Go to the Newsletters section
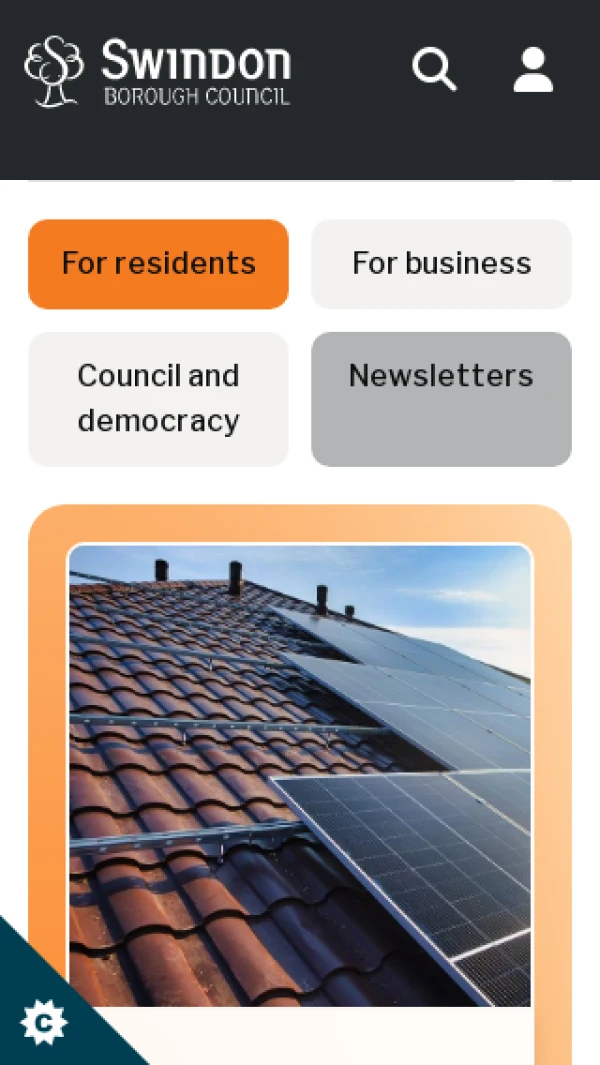 pos(441,398)
